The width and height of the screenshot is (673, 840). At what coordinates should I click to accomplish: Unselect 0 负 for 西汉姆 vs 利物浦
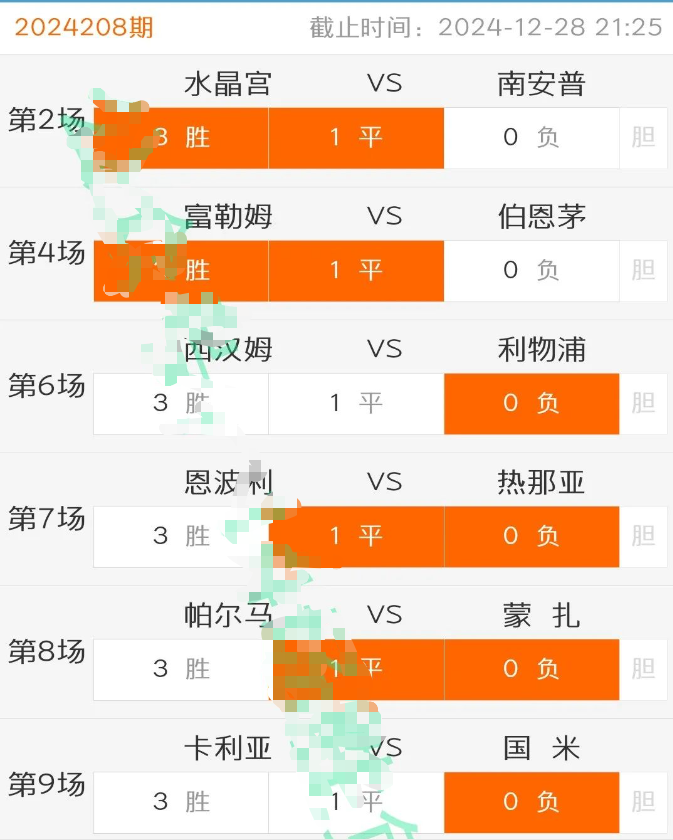click(531, 404)
